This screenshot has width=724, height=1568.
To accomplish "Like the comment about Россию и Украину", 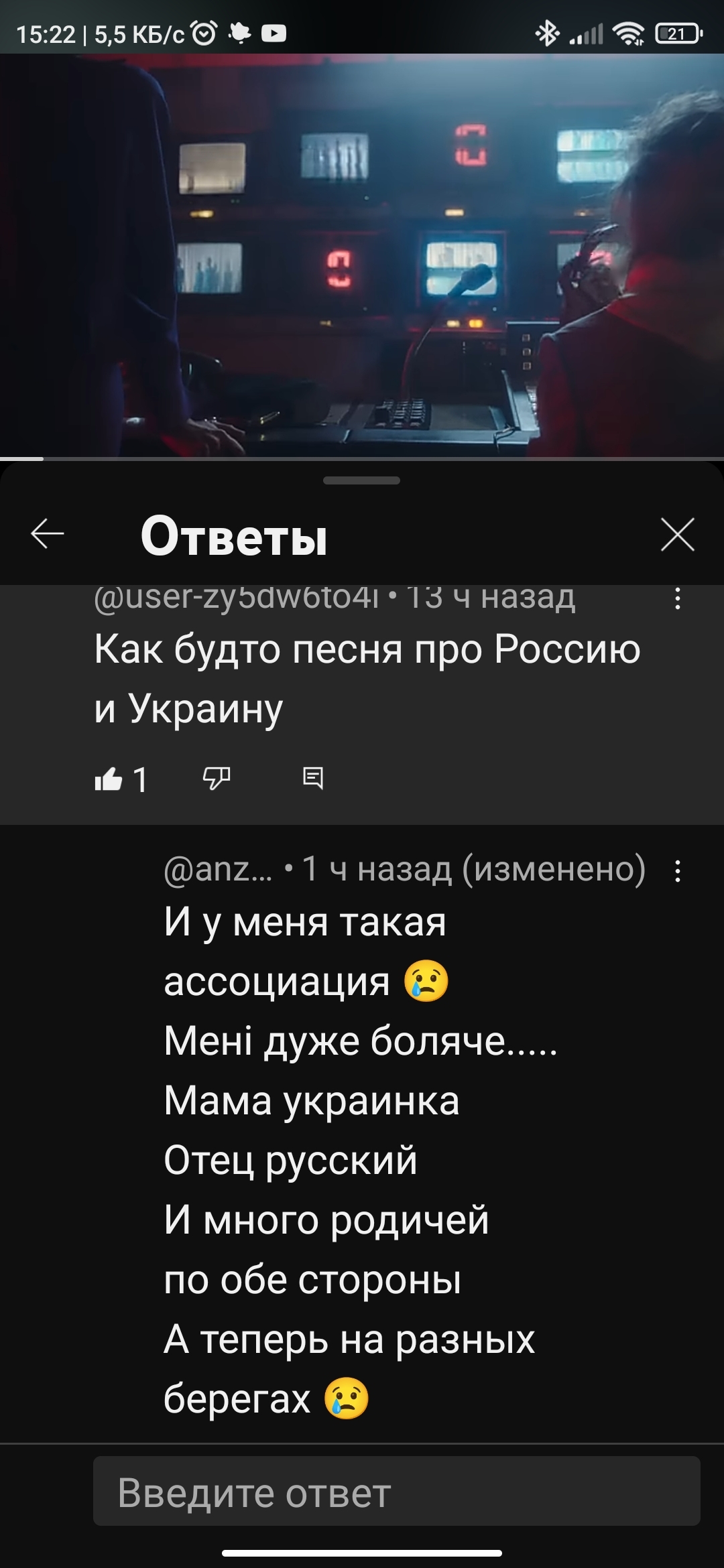I will point(109,779).
